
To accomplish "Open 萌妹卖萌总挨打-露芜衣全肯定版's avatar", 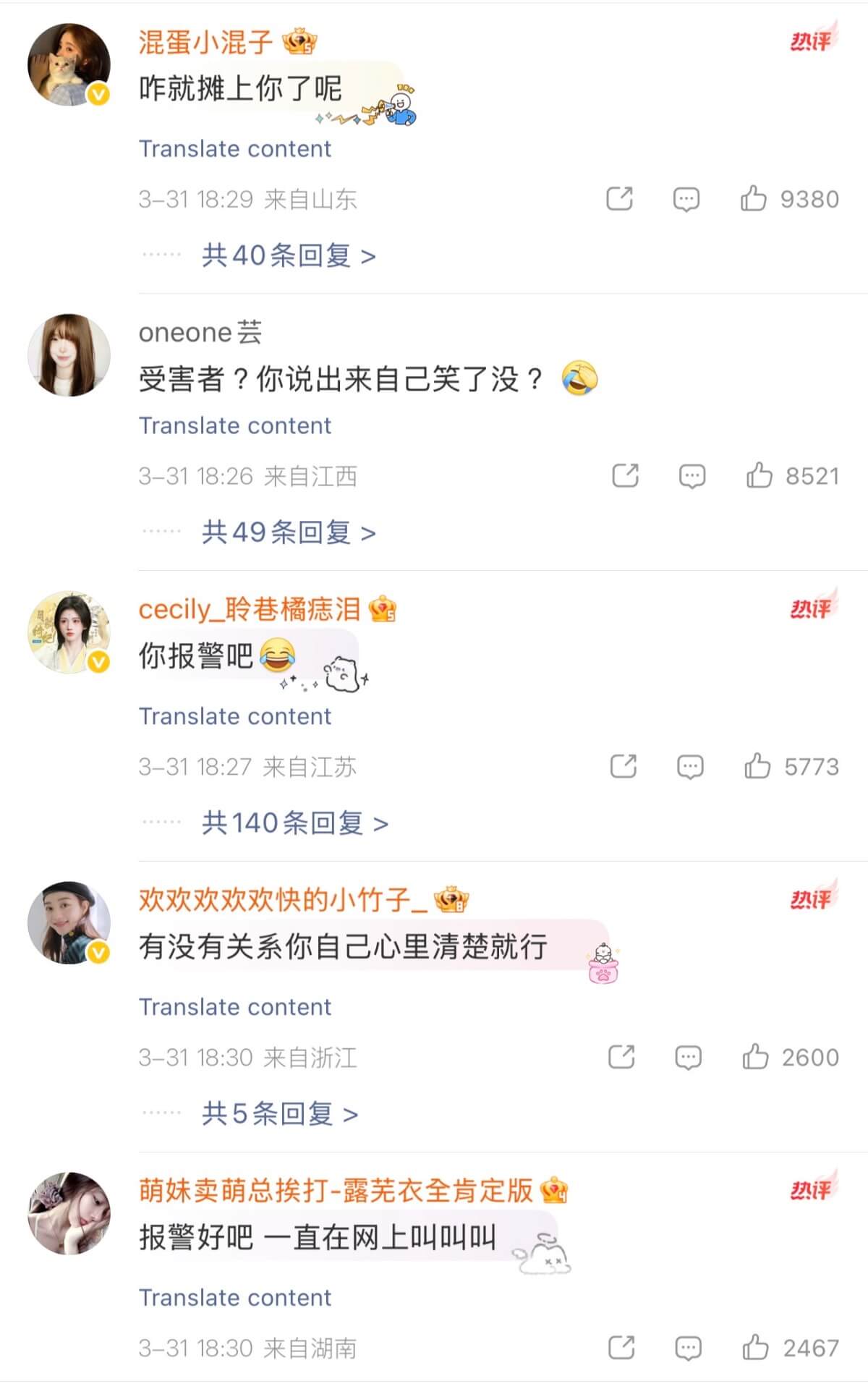I will pos(69,1213).
